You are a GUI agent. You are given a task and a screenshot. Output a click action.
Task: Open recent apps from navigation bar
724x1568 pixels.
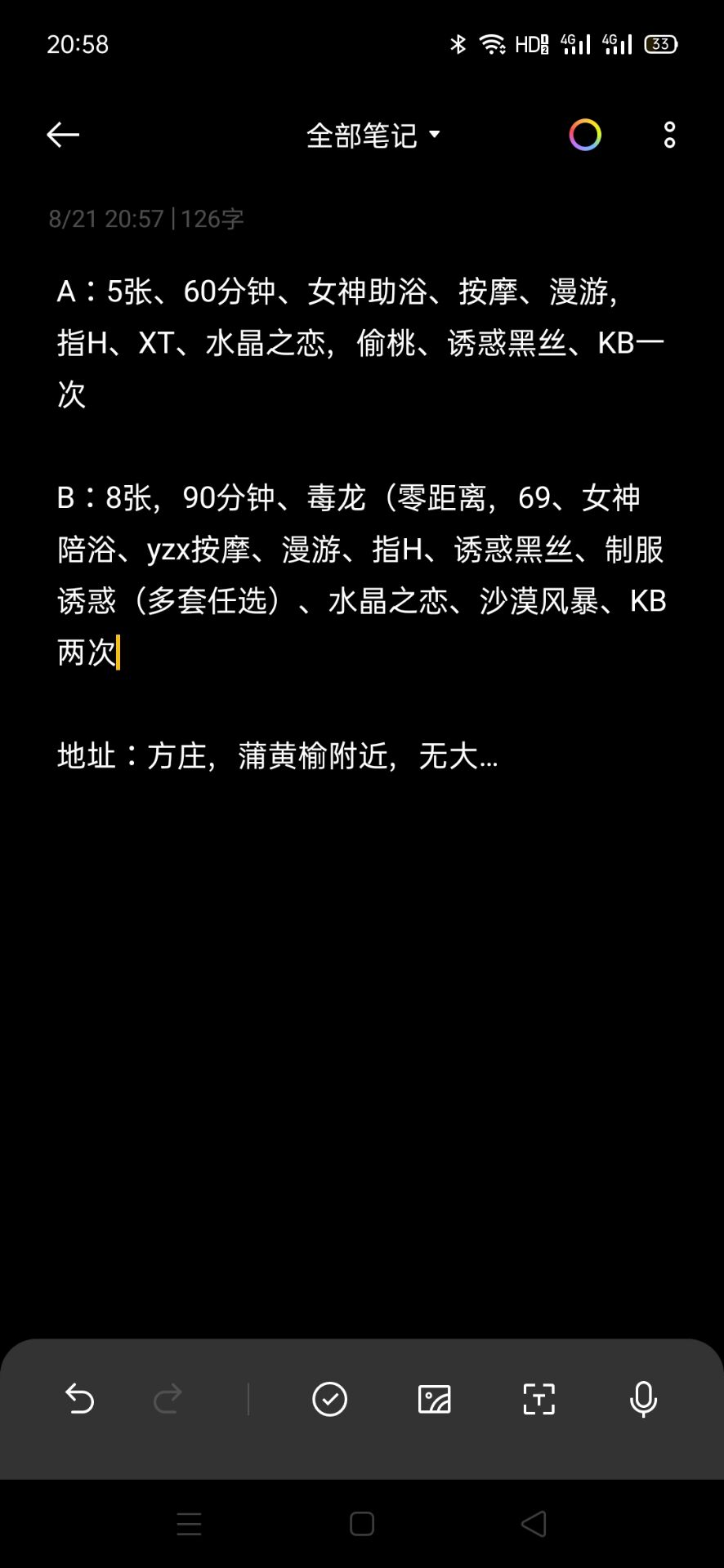189,1524
